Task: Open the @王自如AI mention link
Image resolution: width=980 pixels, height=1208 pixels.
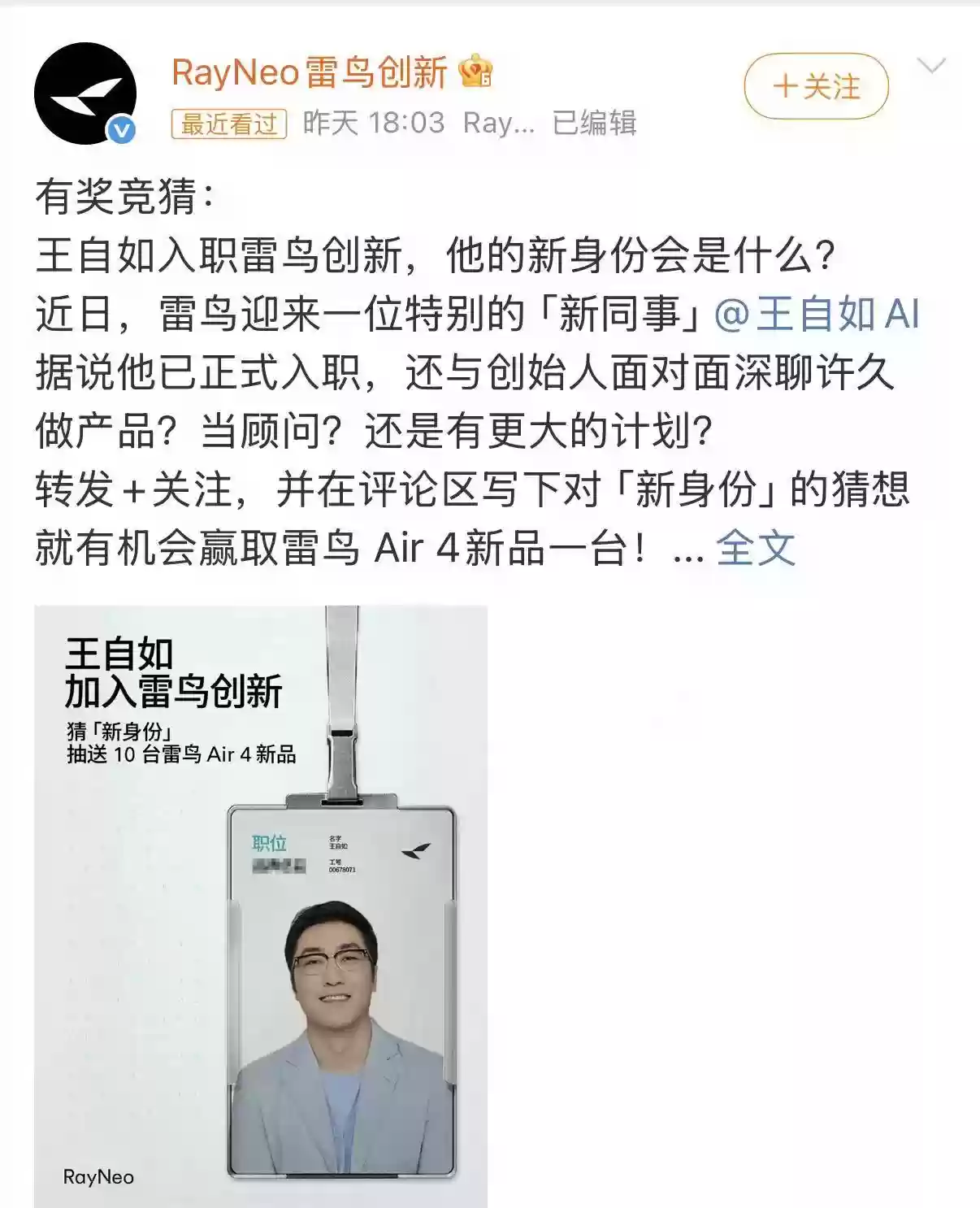Action: [816, 314]
